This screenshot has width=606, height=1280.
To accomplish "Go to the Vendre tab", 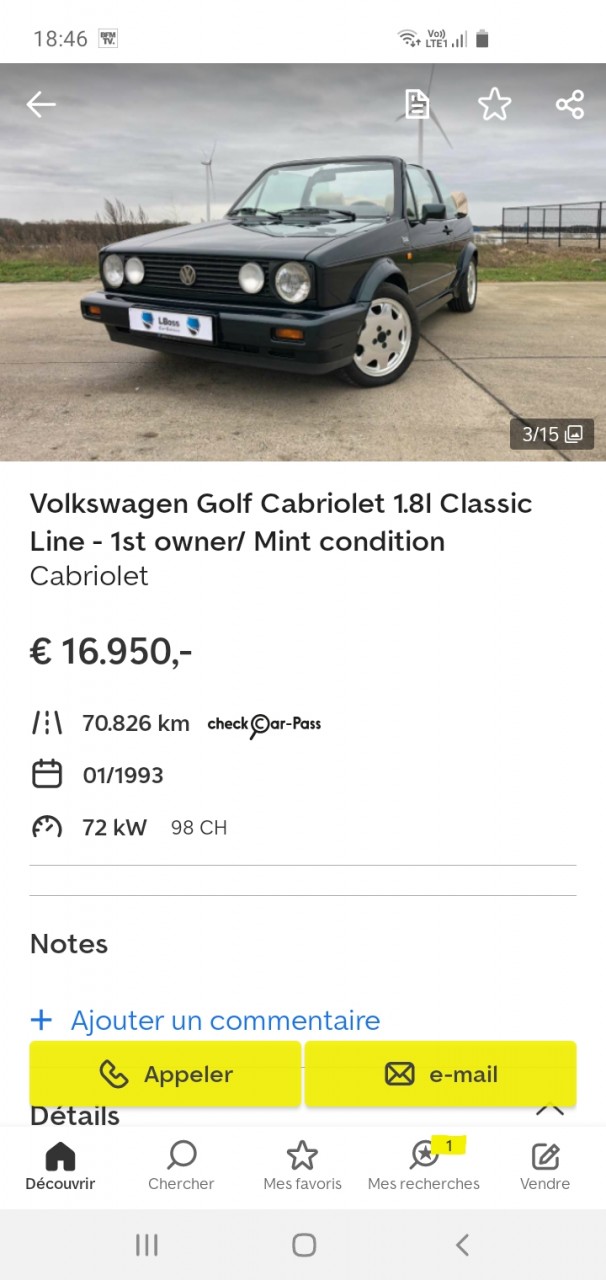I will pyautogui.click(x=545, y=1167).
